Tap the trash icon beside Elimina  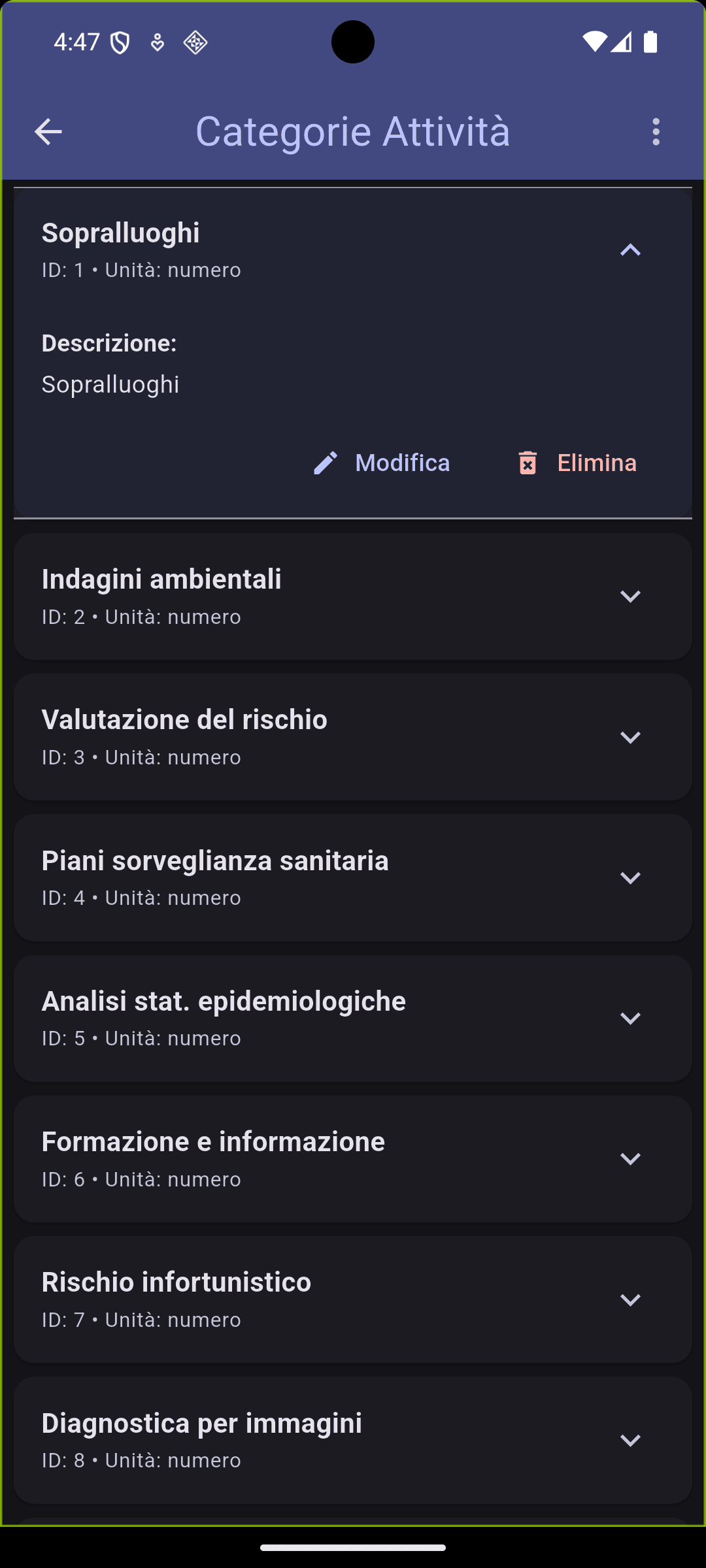point(528,463)
